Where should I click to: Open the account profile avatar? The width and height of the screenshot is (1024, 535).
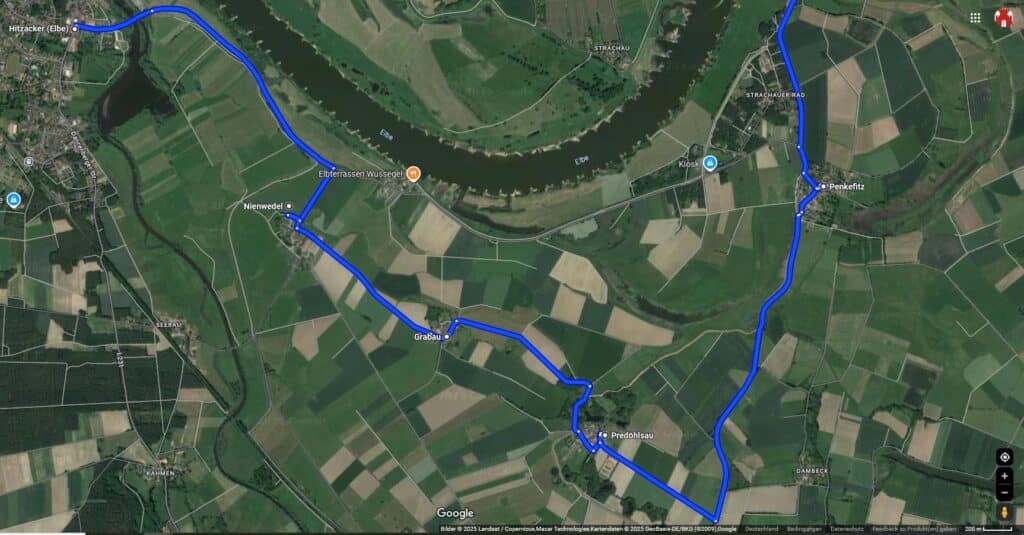[1003, 18]
